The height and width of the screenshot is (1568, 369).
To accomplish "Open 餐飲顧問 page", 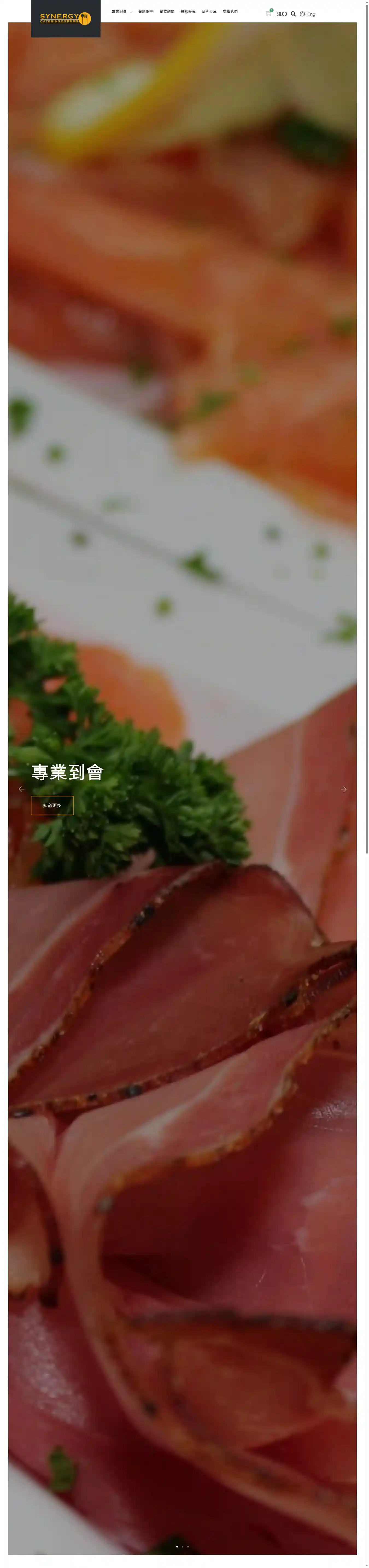I will (167, 11).
